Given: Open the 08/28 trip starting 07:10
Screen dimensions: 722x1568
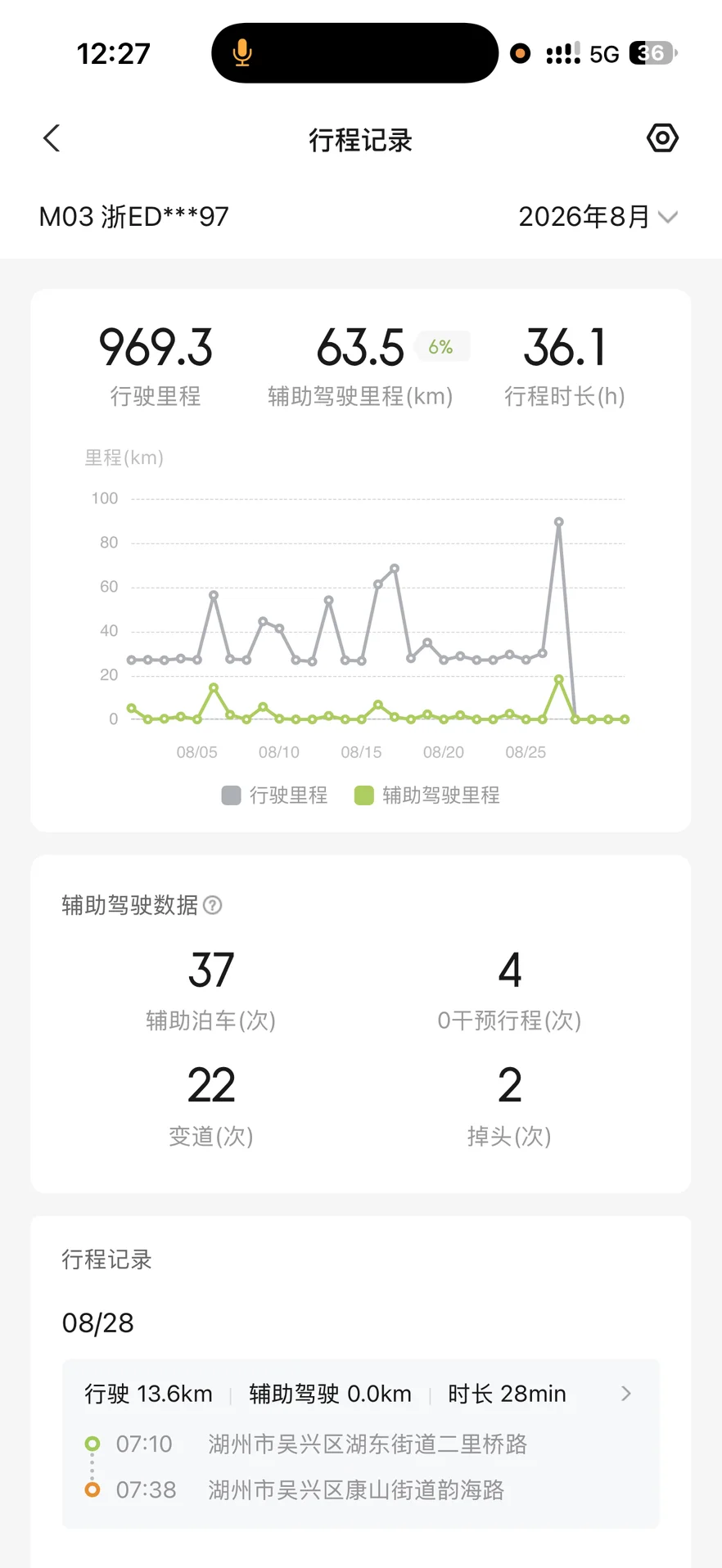Looking at the screenshot, I should (x=361, y=1444).
